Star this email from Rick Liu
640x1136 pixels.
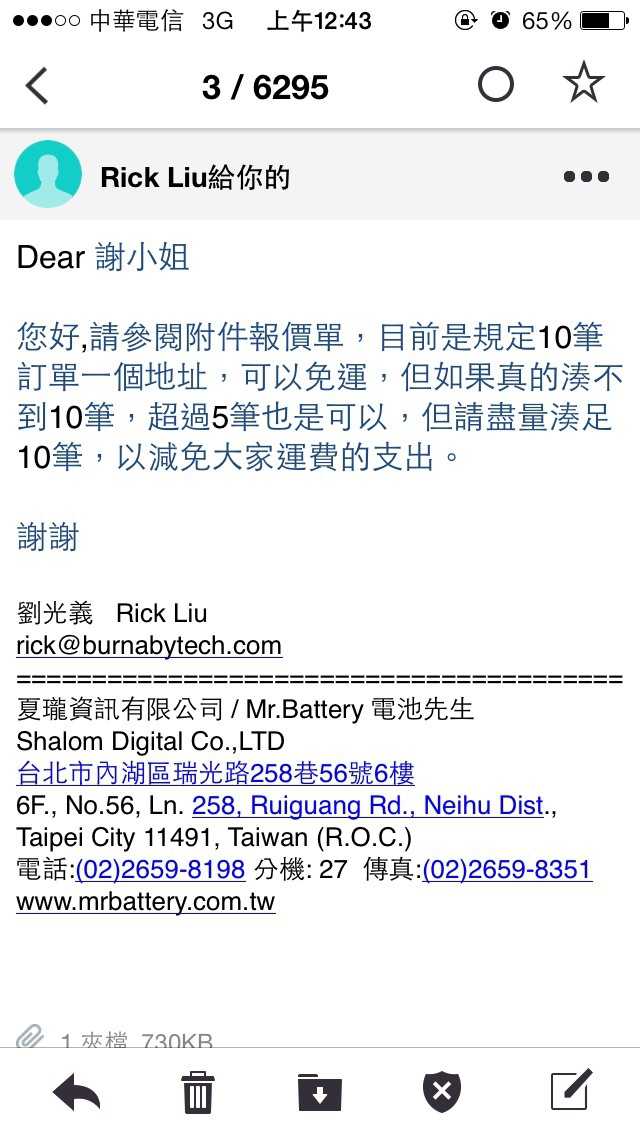point(583,85)
